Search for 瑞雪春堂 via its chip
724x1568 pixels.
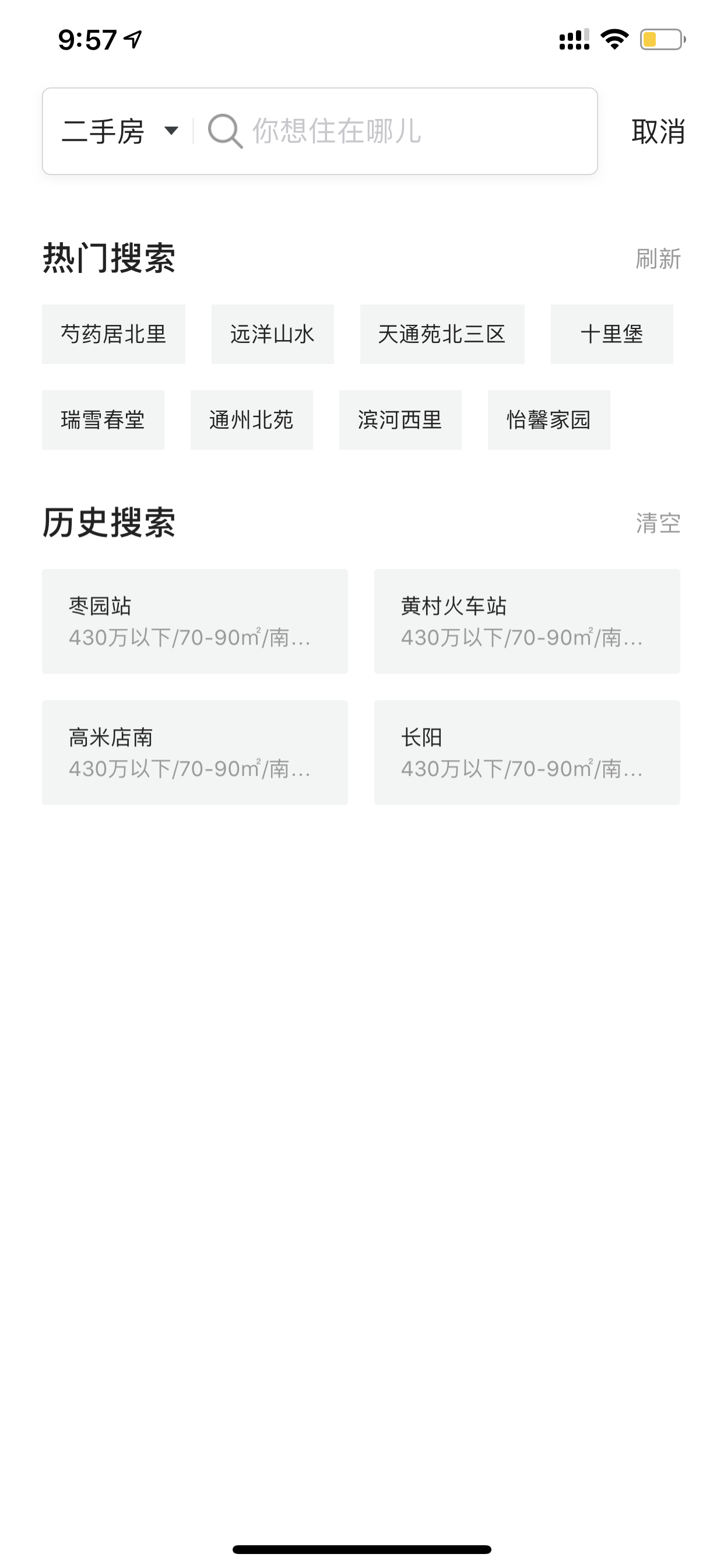103,420
